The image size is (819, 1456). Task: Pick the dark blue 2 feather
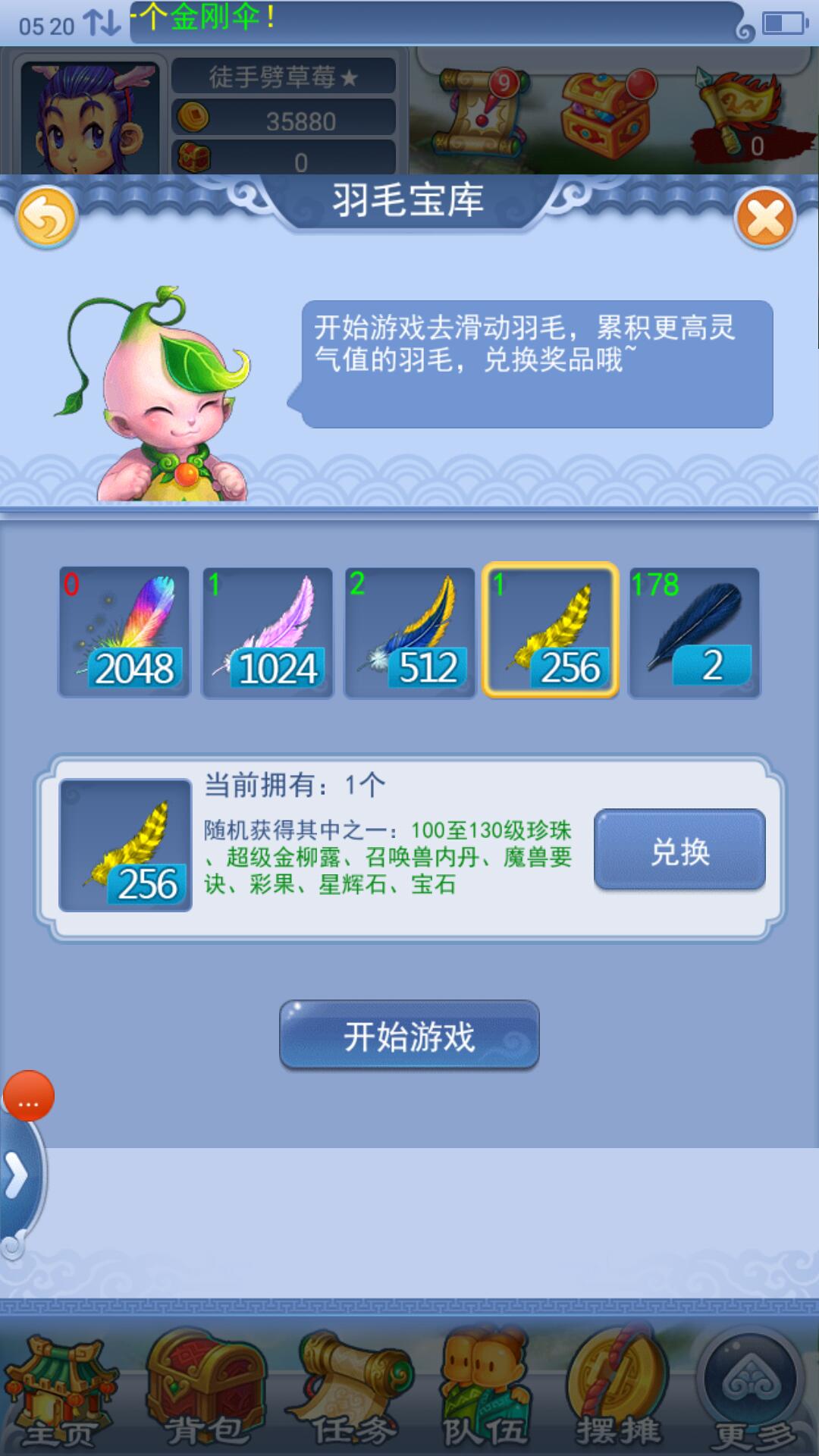(x=694, y=632)
